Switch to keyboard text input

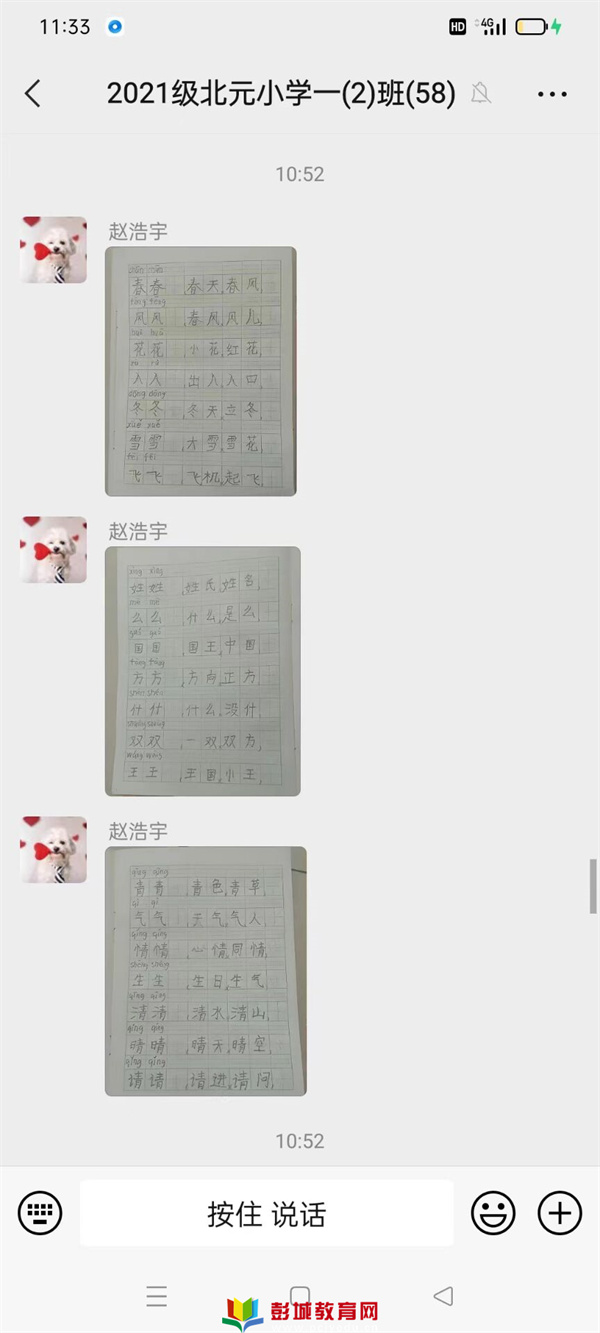40,1214
